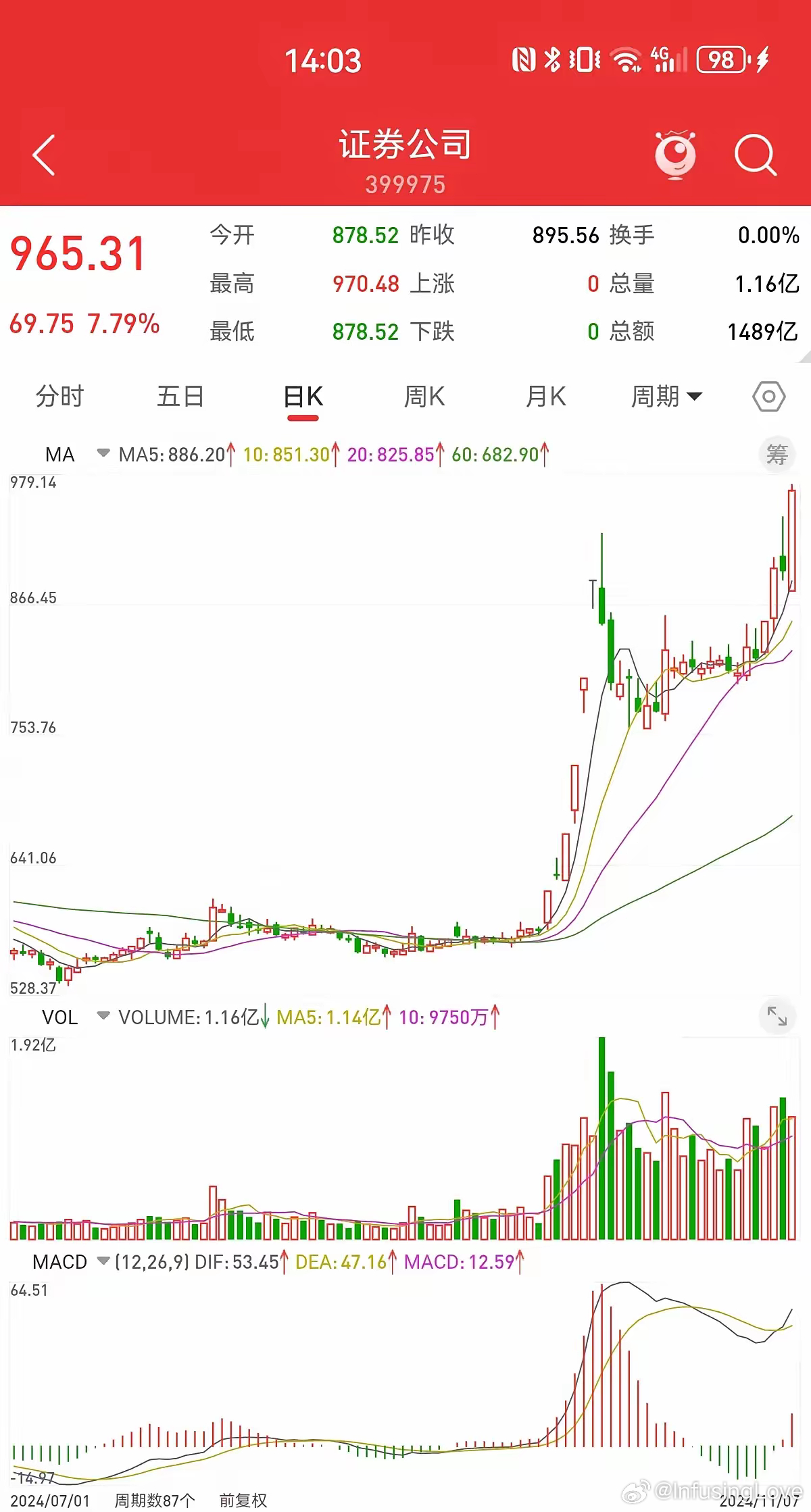Open the search magnifier icon
The height and width of the screenshot is (1512, 811).
click(x=755, y=155)
